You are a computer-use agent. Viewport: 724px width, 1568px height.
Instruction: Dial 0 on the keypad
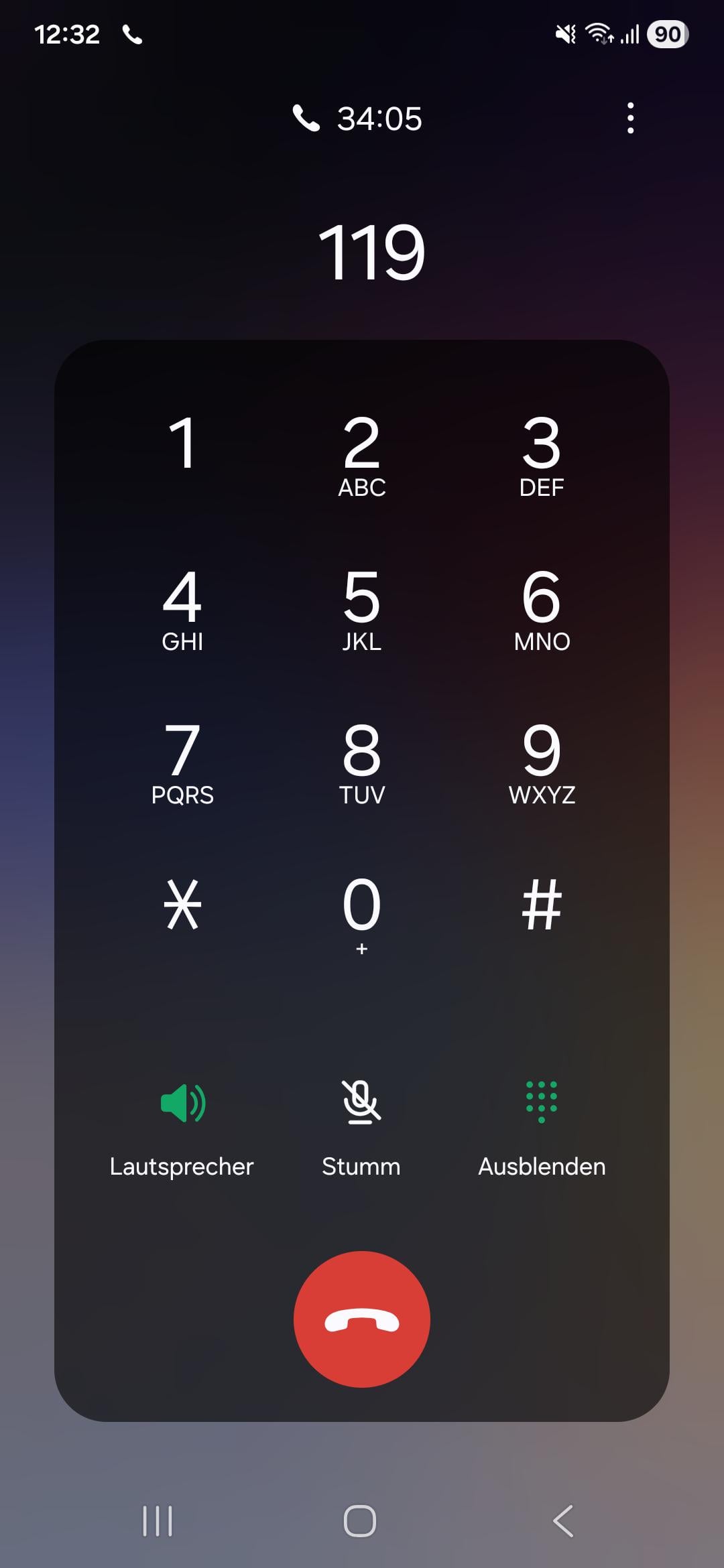pos(362,913)
